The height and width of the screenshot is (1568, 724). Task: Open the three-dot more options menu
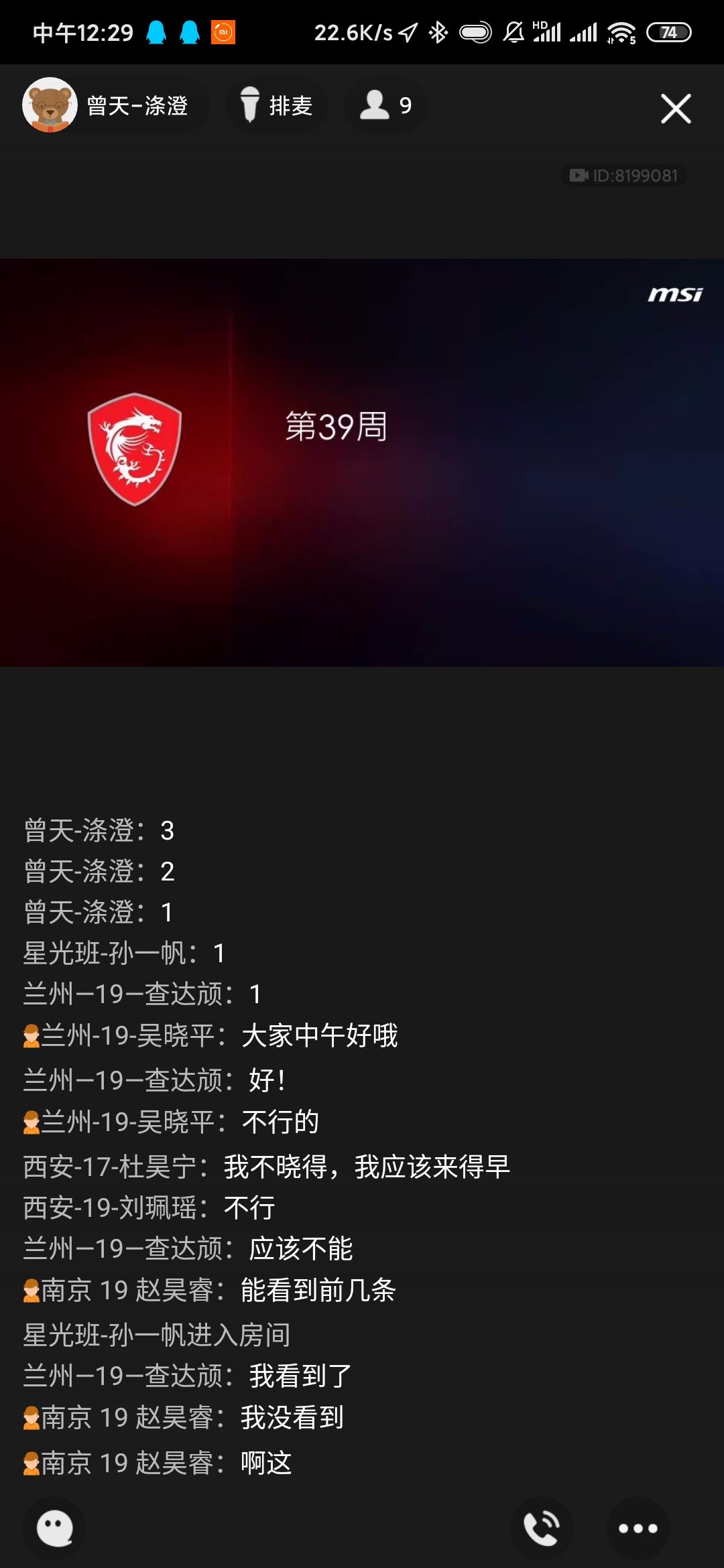(x=638, y=1528)
